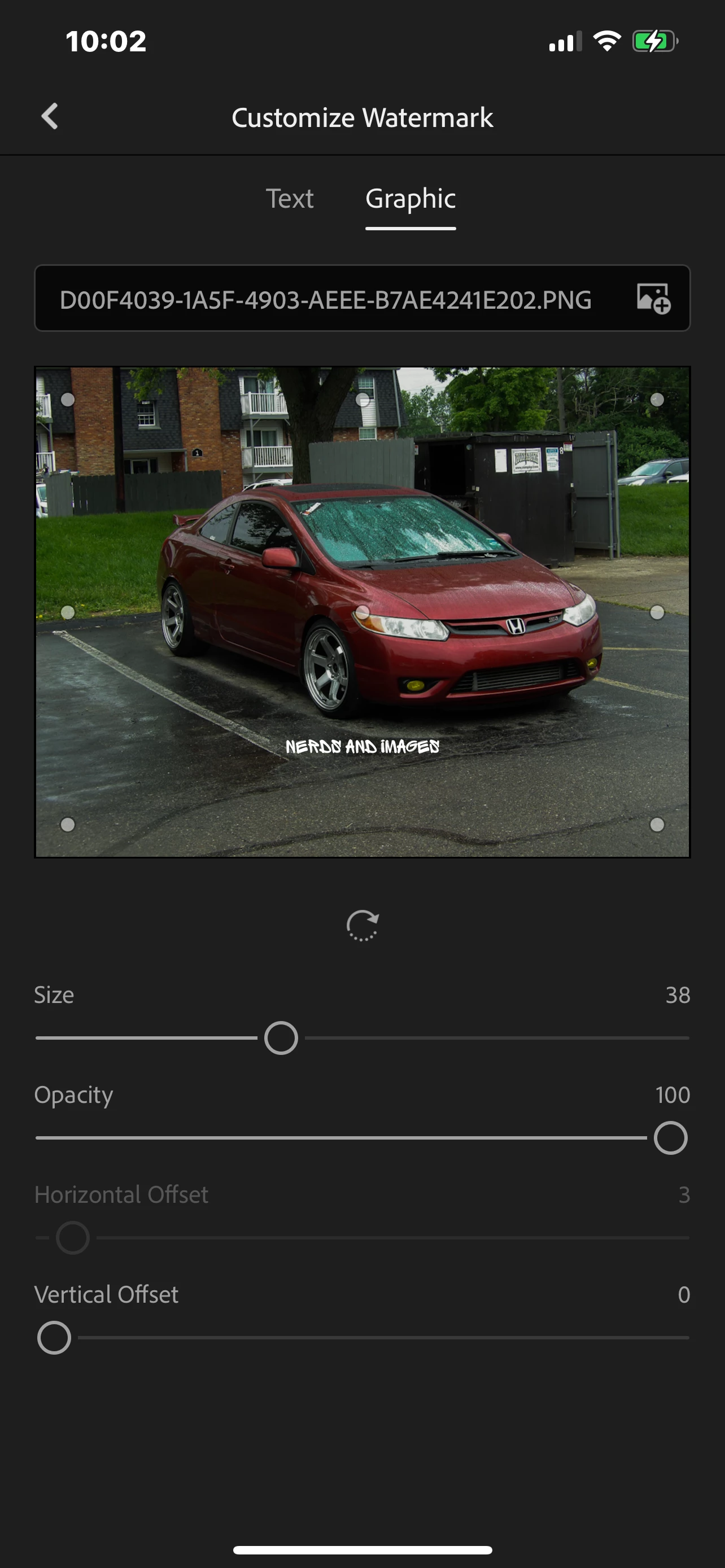Viewport: 725px width, 1568px height.
Task: Anchor watermark to the top-left dot
Action: tap(68, 400)
